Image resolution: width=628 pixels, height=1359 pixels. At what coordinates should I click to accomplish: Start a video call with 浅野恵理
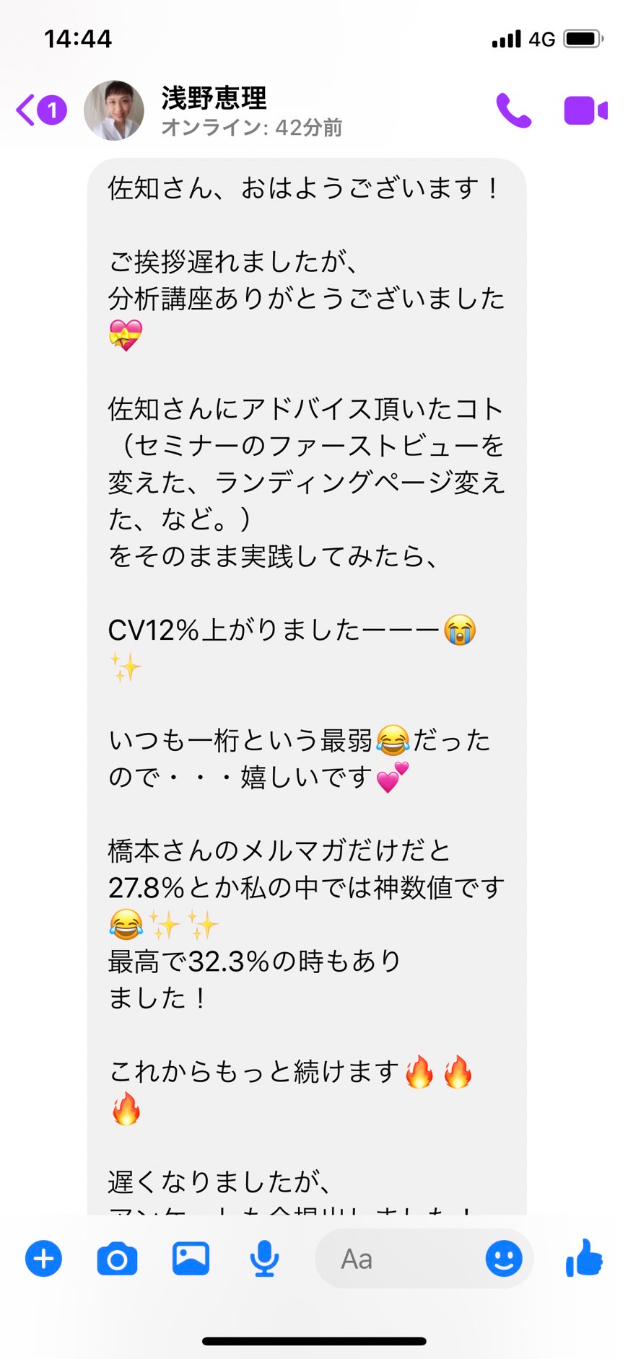(585, 110)
